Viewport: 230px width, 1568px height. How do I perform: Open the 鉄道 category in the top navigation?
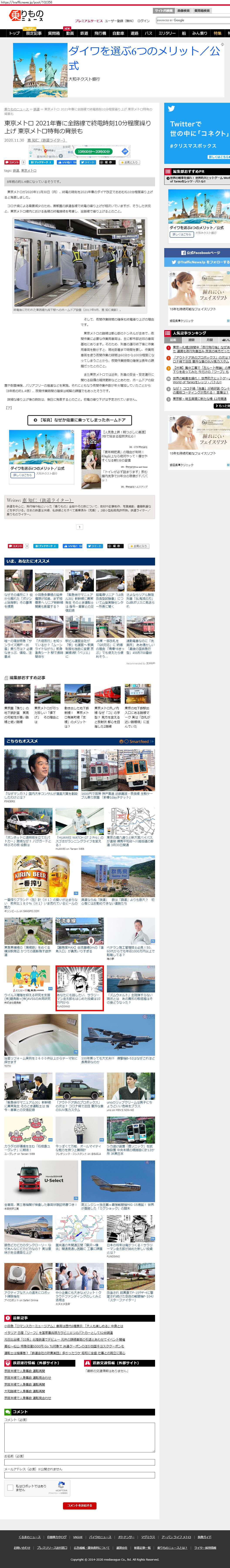tap(85, 33)
